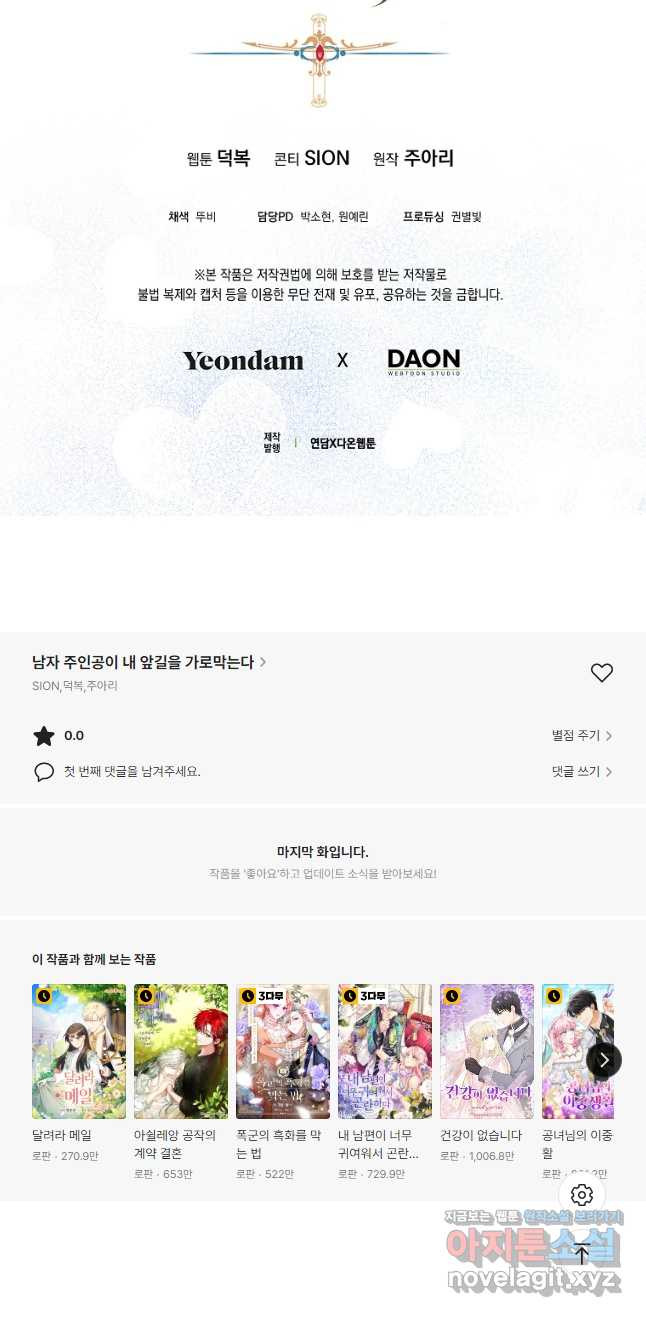Jump back to the top of the page
This screenshot has width=646, height=1317.
tap(582, 1253)
